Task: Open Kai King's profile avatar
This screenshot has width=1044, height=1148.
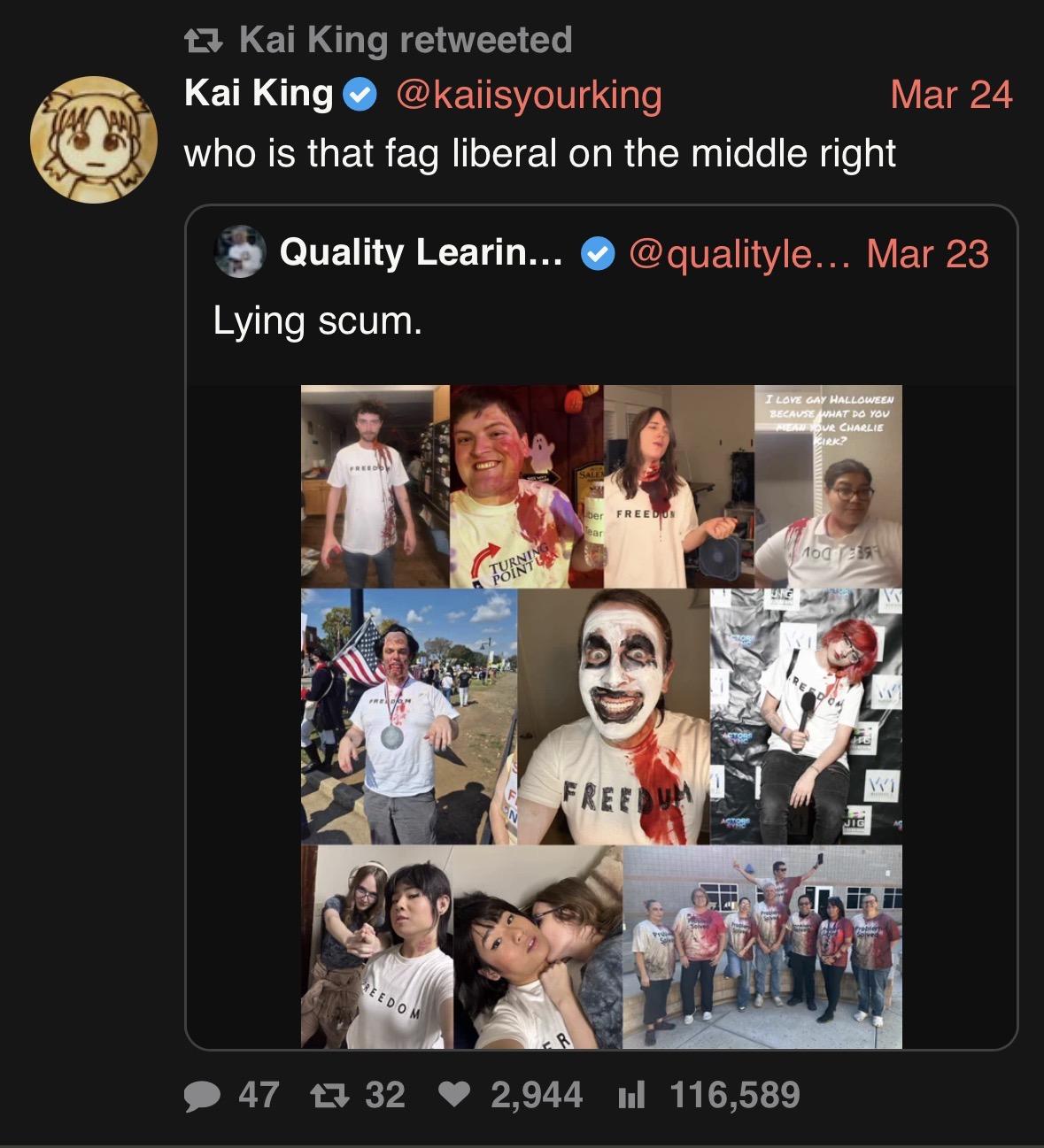Action: click(94, 139)
